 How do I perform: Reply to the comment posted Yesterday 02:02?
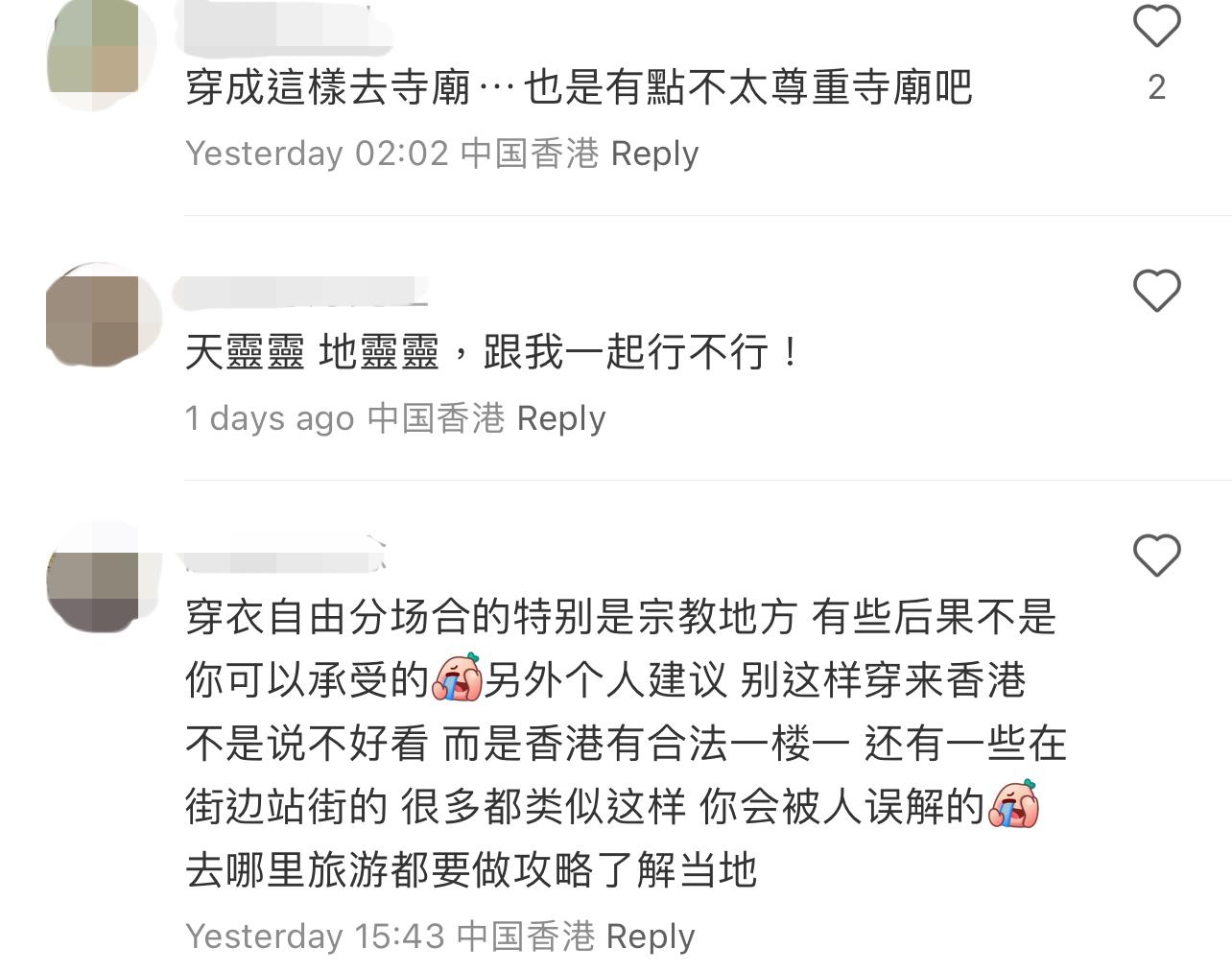click(654, 154)
